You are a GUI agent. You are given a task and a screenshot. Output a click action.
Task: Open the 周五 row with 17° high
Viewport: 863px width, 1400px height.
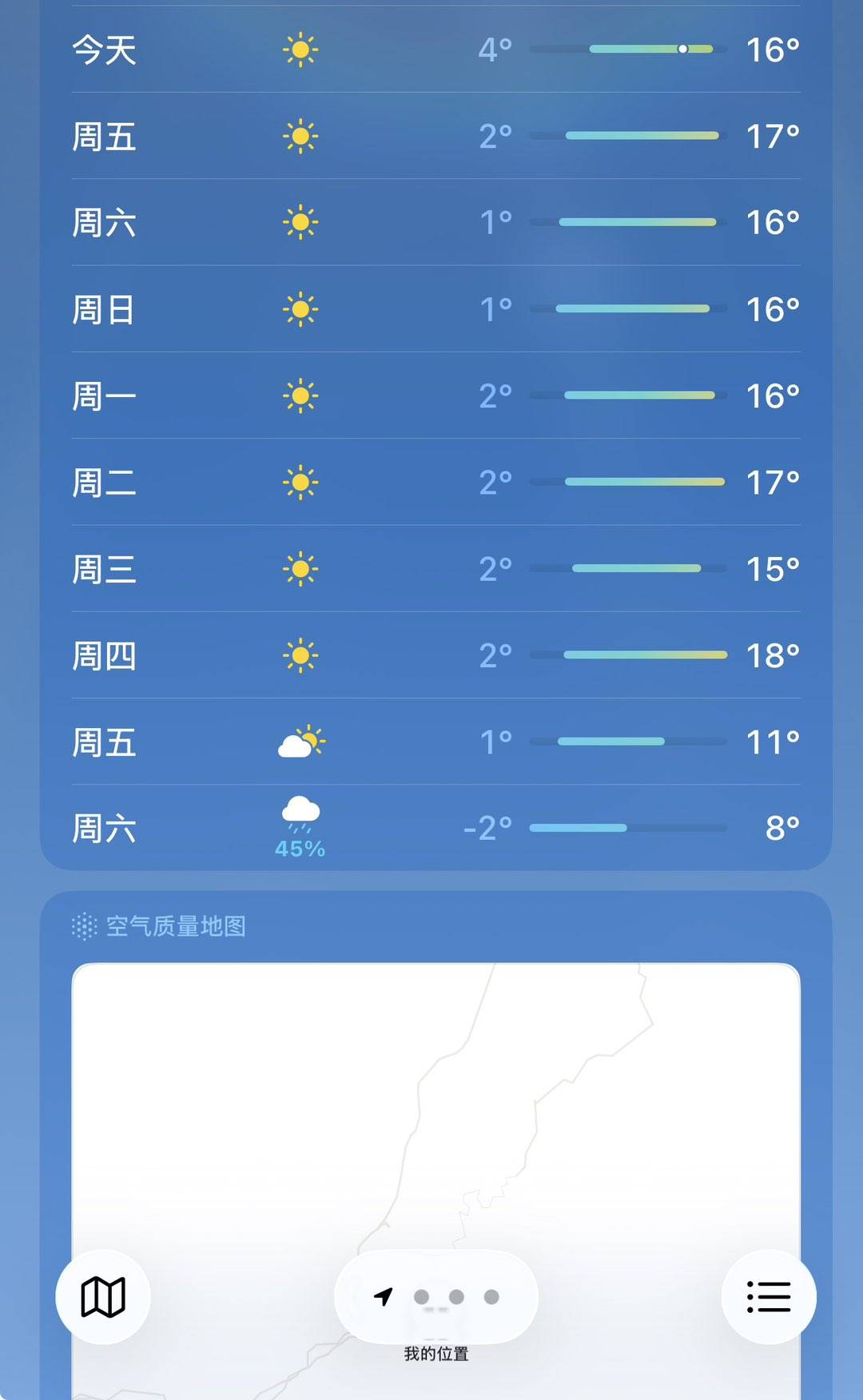(x=435, y=136)
